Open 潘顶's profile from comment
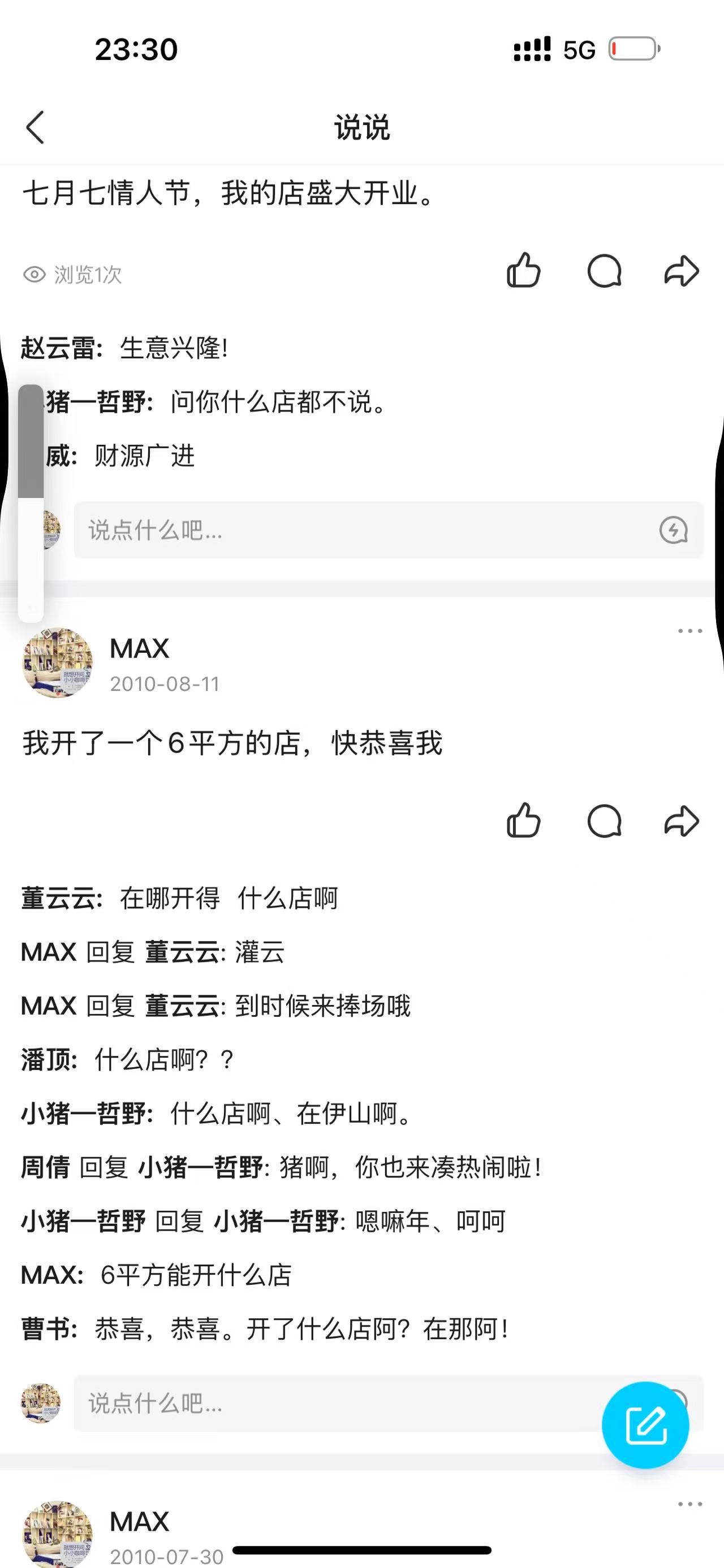This screenshot has width=724, height=1568. (46, 1060)
